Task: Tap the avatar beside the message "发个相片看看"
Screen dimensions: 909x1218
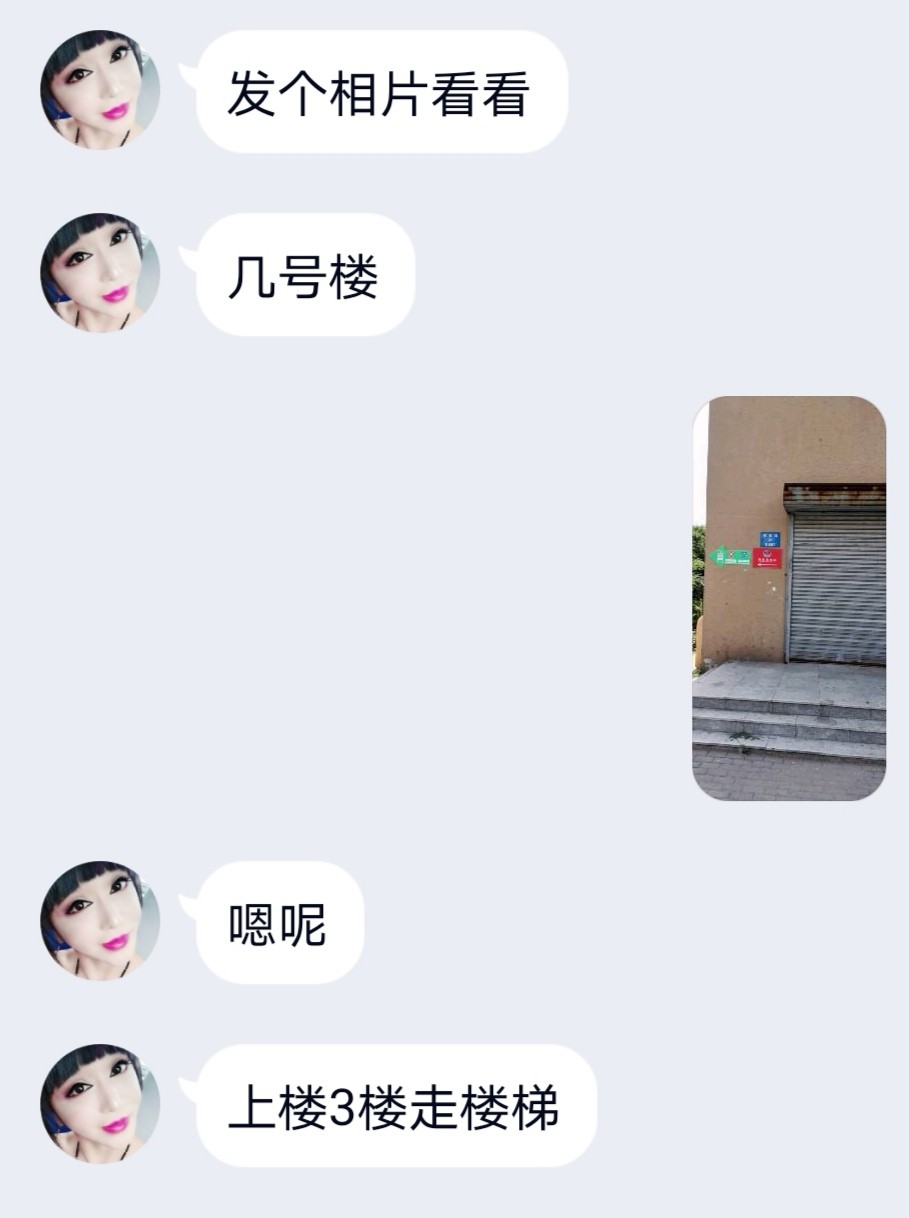Action: click(x=100, y=90)
